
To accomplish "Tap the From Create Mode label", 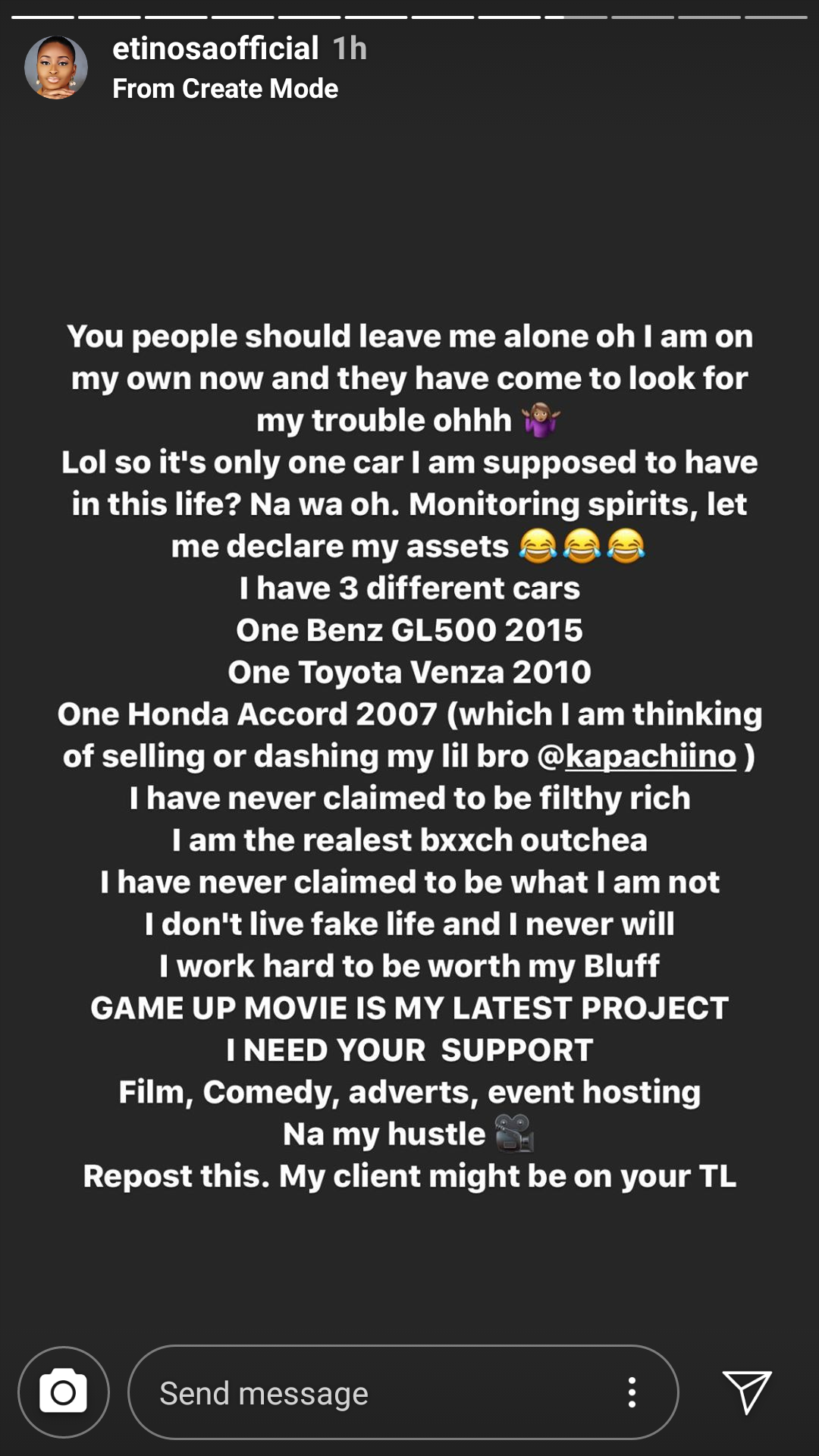I will pos(225,89).
